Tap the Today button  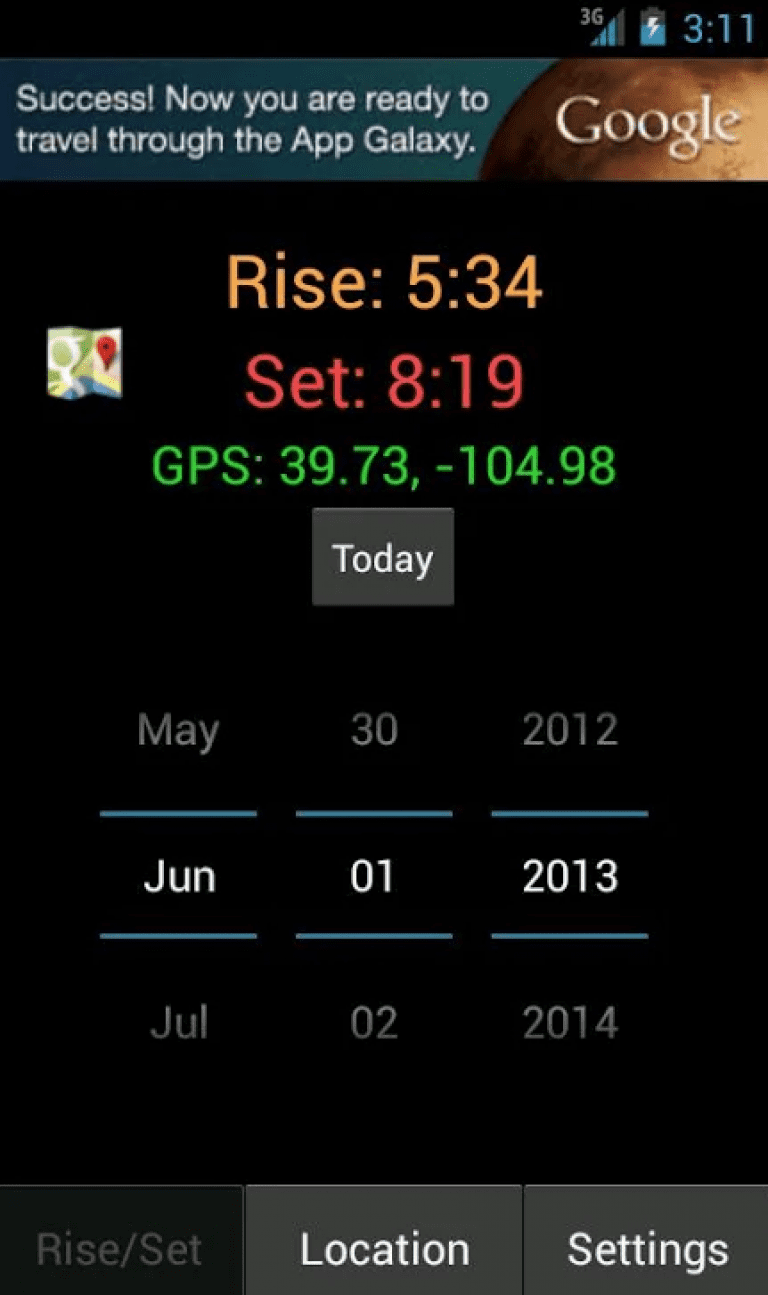(x=383, y=557)
